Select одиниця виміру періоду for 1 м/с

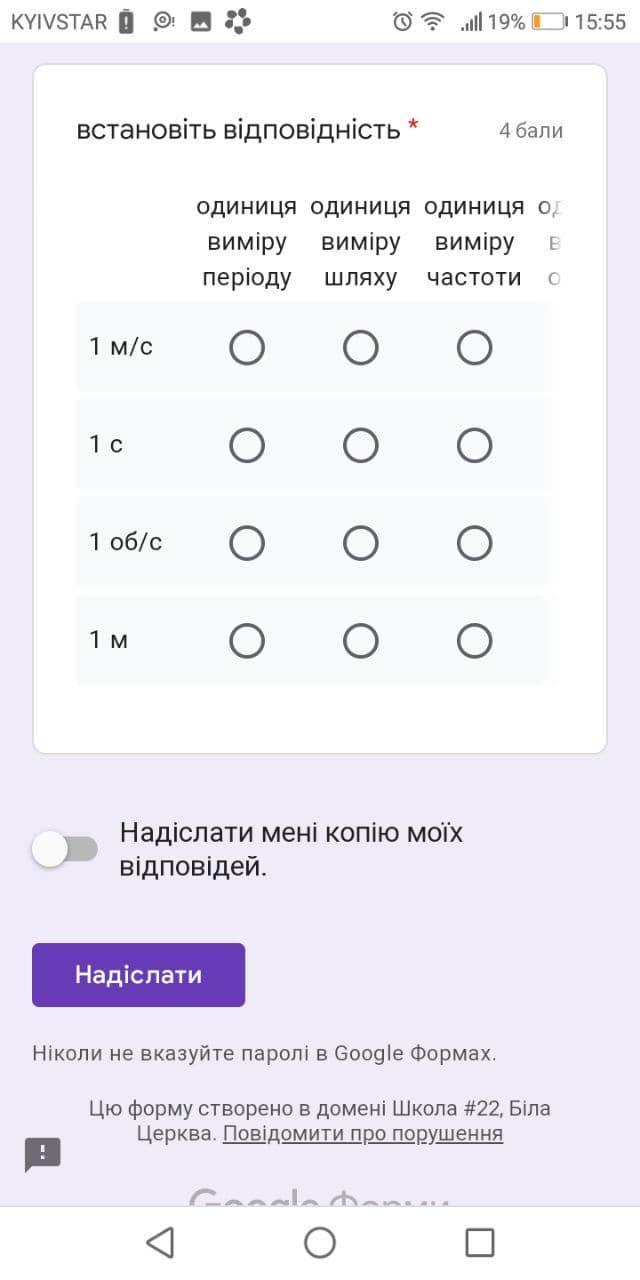click(x=247, y=348)
